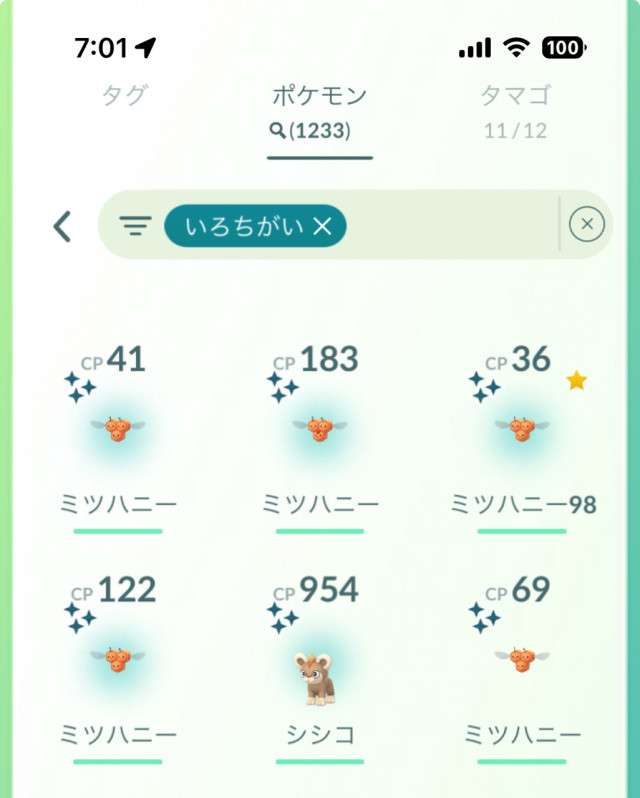This screenshot has height=798, width=640.
Task: Switch to the タグ tab
Action: pos(125,96)
